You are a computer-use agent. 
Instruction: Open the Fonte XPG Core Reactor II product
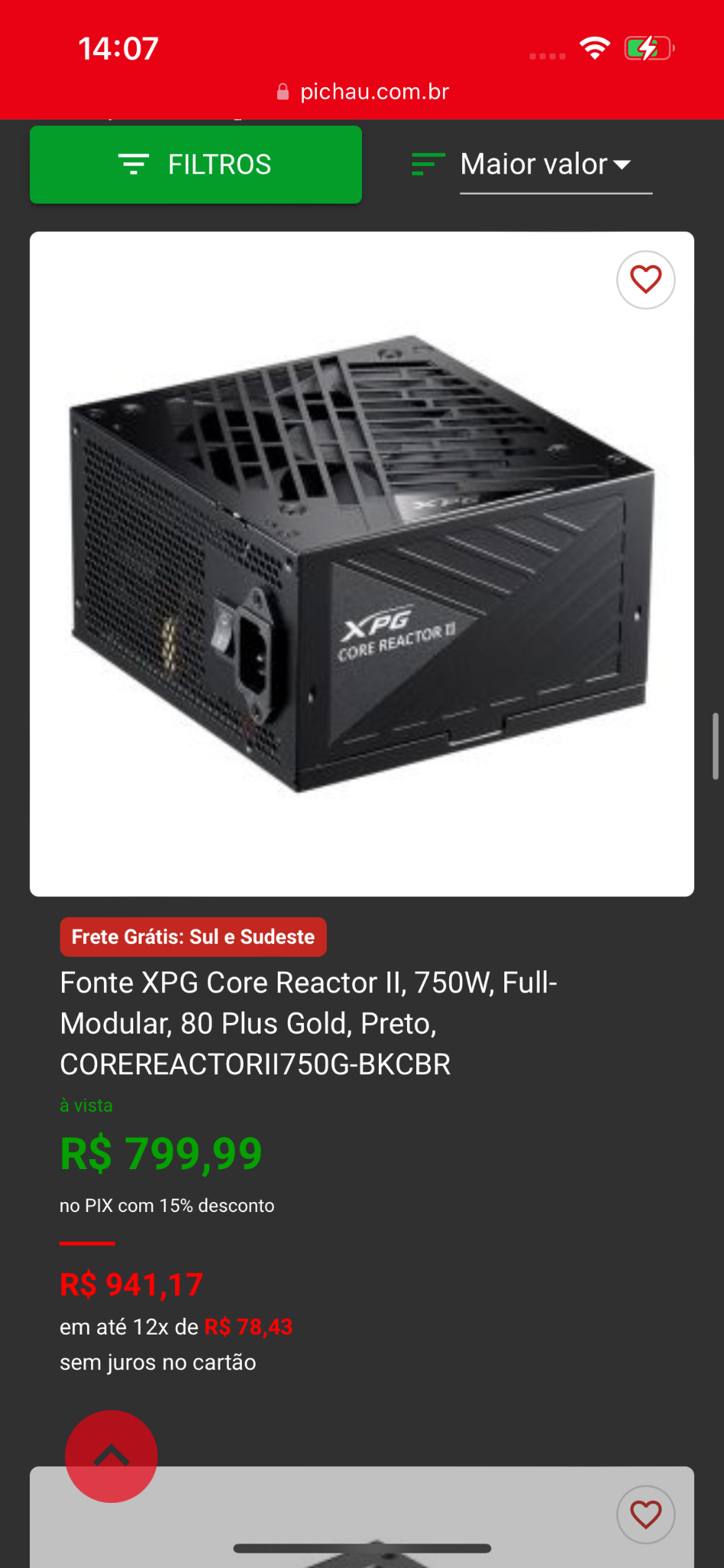(308, 1023)
